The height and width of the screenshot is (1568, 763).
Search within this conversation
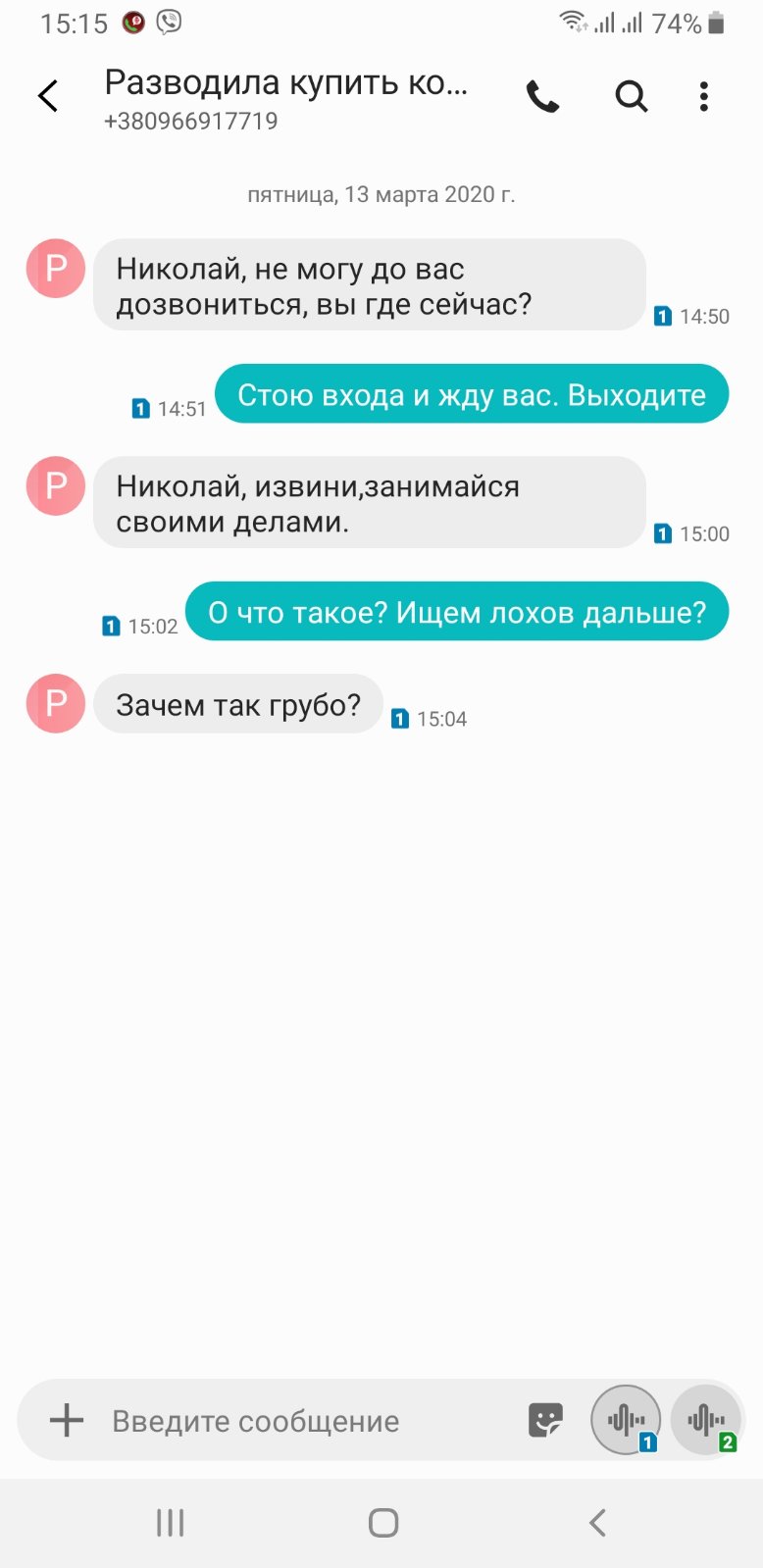(631, 96)
